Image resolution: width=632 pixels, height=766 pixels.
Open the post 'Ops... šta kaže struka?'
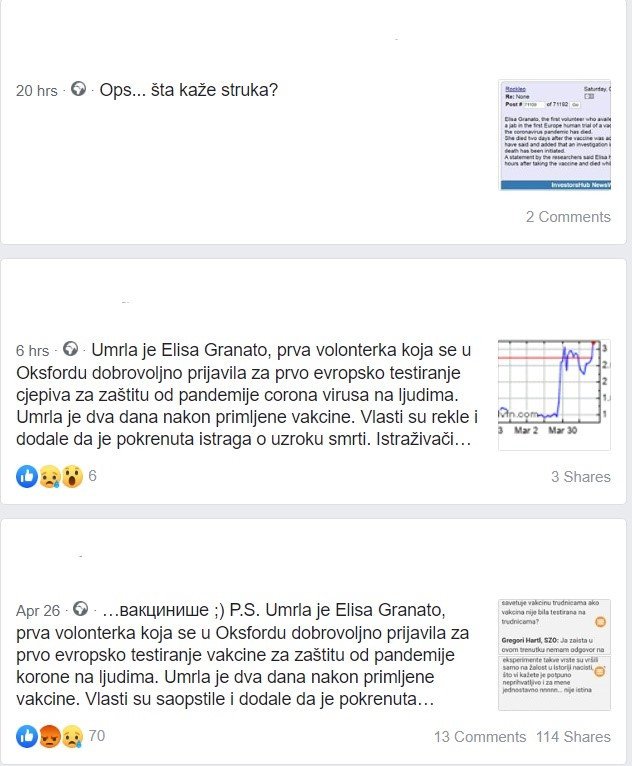click(x=188, y=90)
